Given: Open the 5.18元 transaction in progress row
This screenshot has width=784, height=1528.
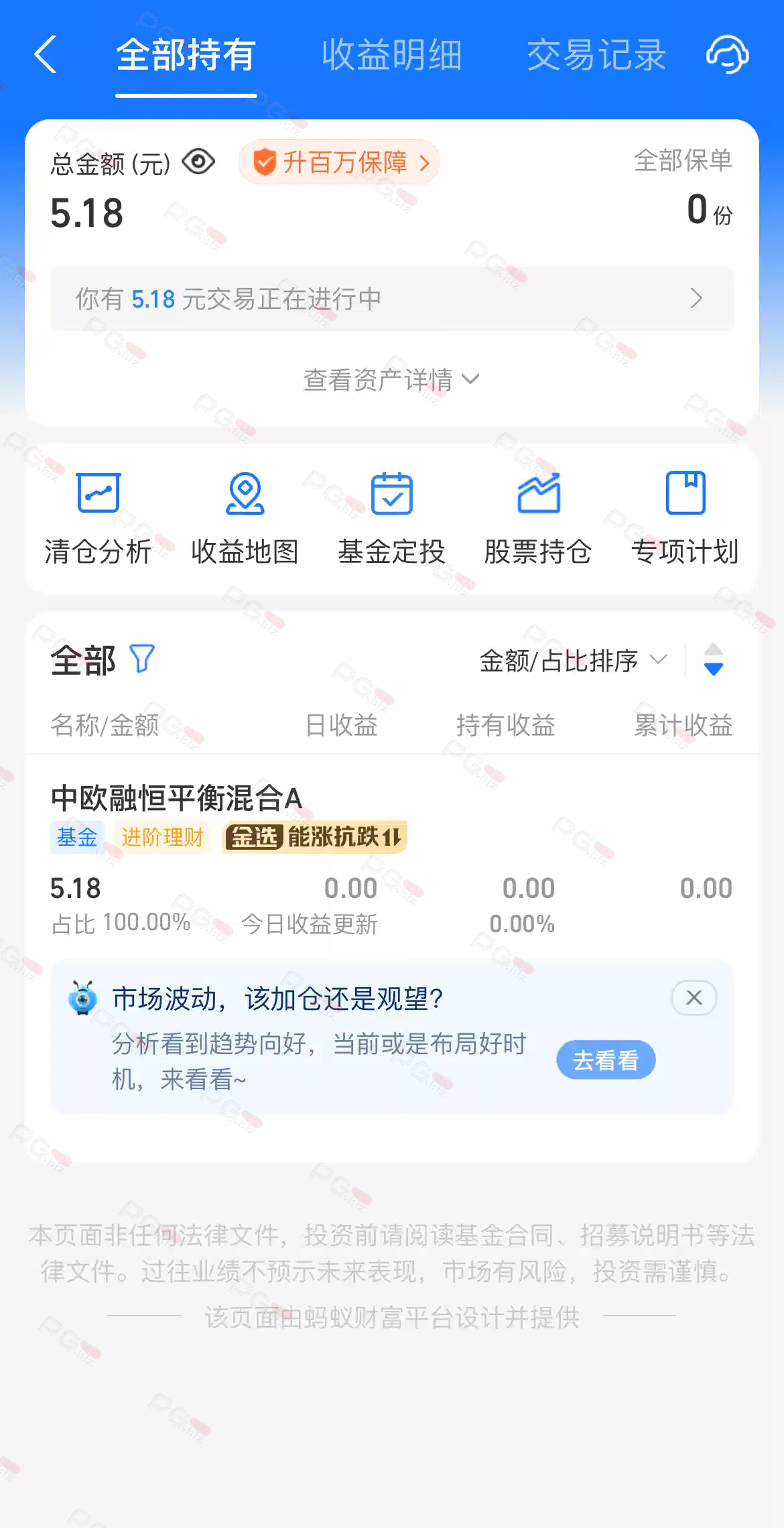Looking at the screenshot, I should click(x=392, y=299).
